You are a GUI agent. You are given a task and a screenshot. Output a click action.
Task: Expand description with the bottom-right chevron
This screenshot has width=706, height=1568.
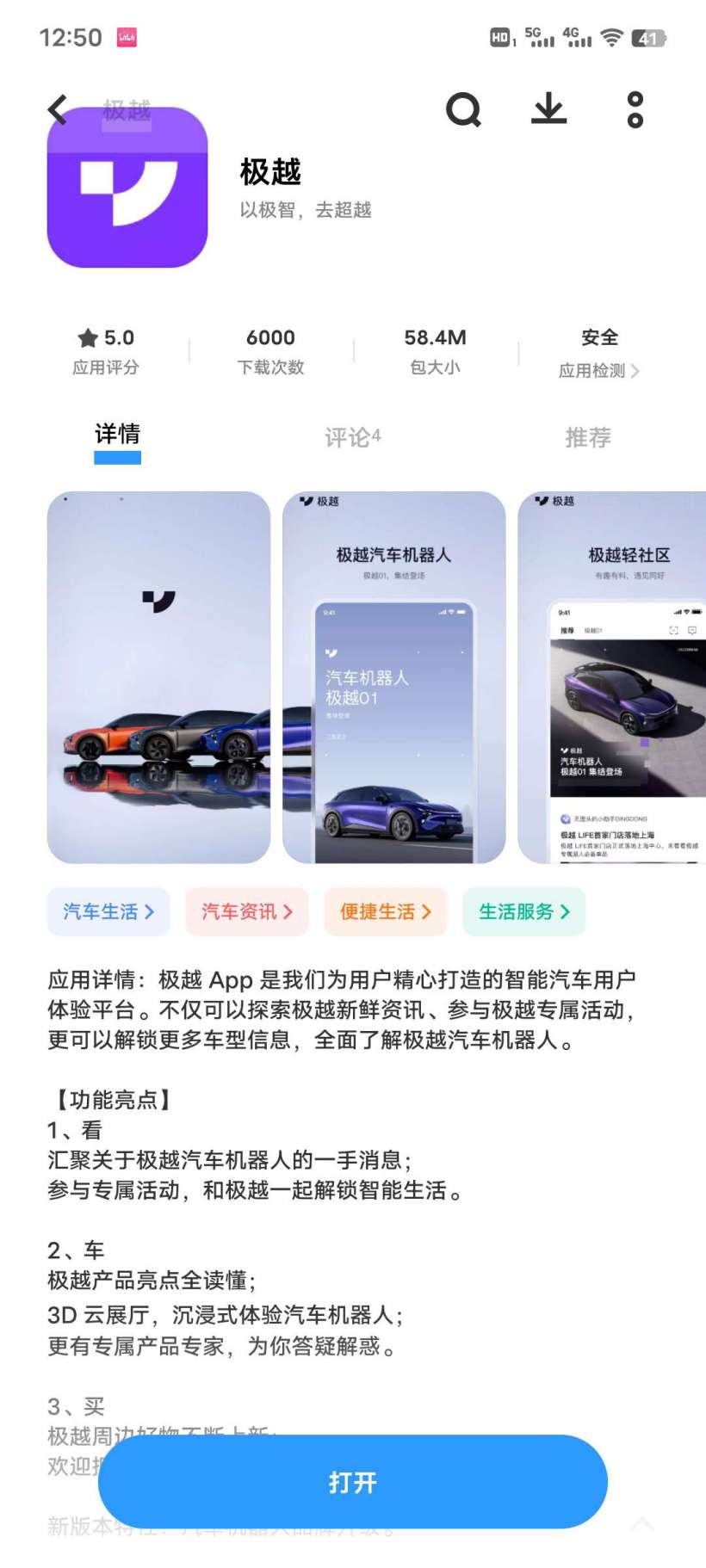coord(641,1524)
